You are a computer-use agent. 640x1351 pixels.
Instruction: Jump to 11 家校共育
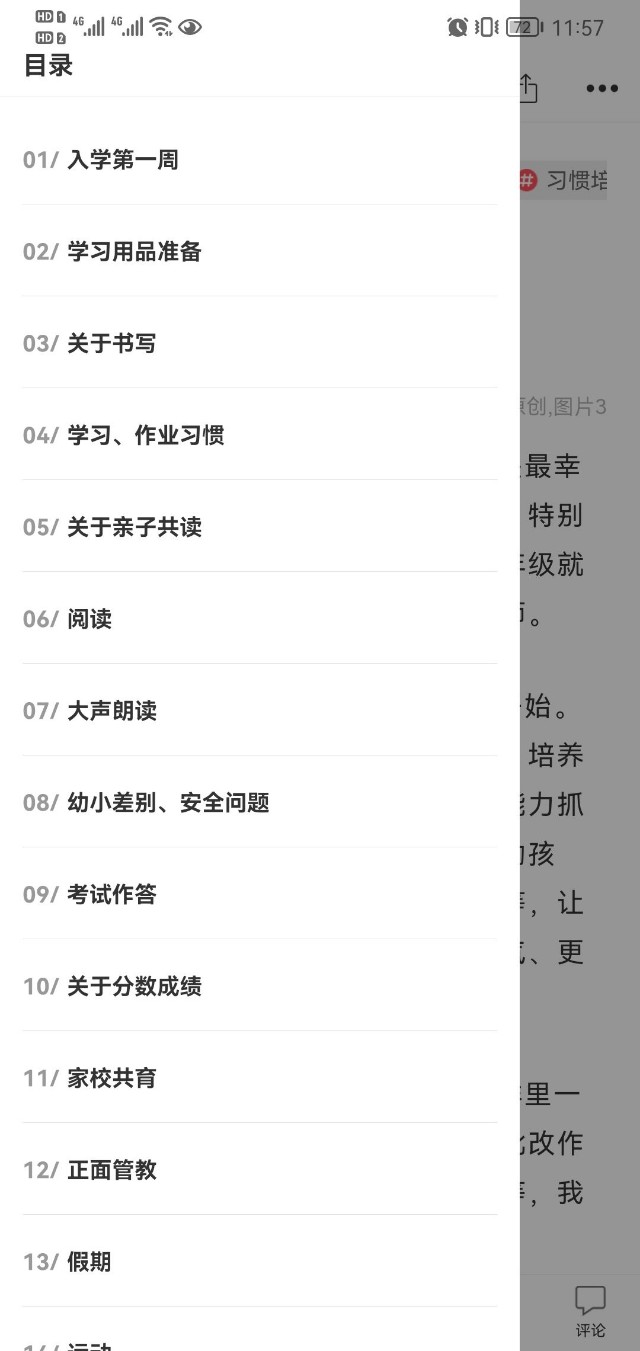tap(259, 1078)
